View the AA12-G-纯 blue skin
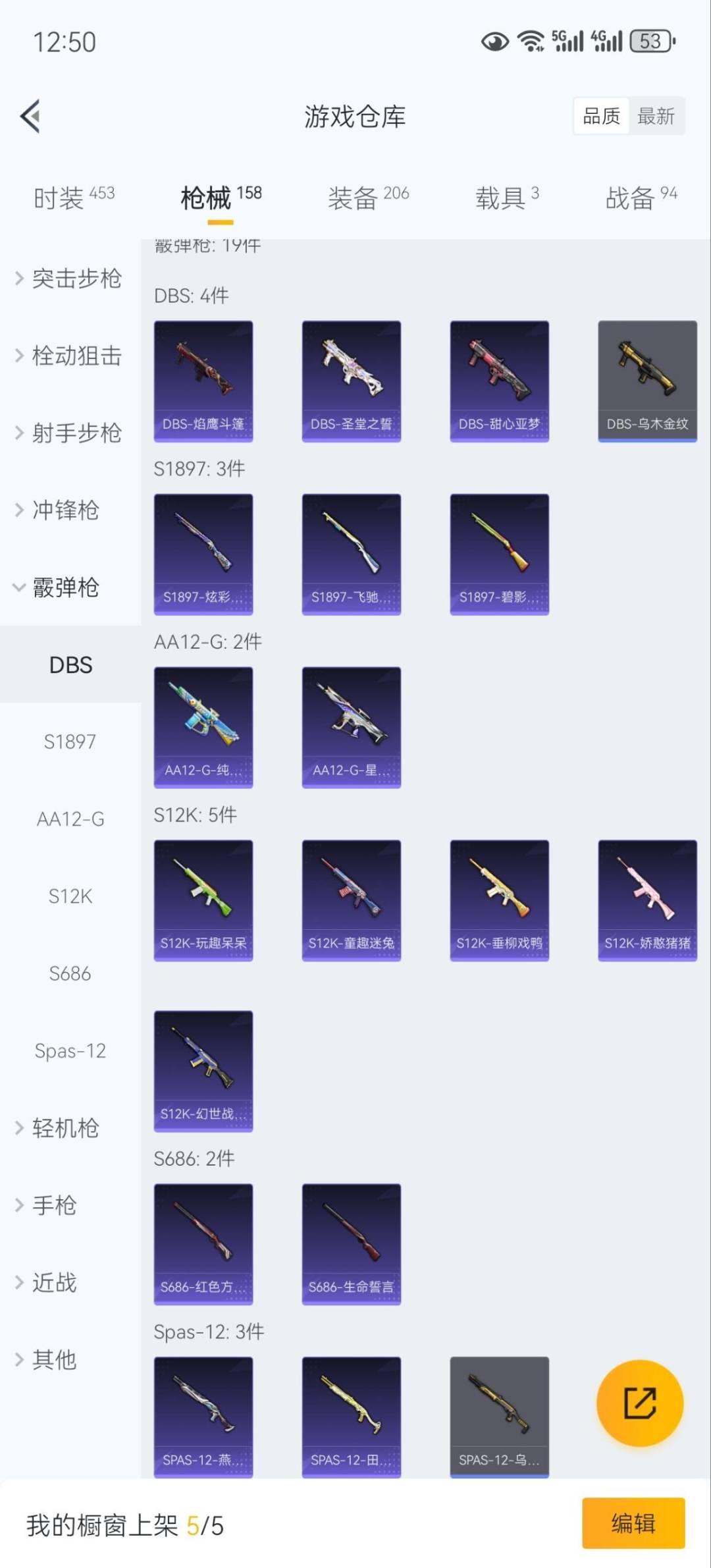The image size is (711, 1568). [203, 726]
